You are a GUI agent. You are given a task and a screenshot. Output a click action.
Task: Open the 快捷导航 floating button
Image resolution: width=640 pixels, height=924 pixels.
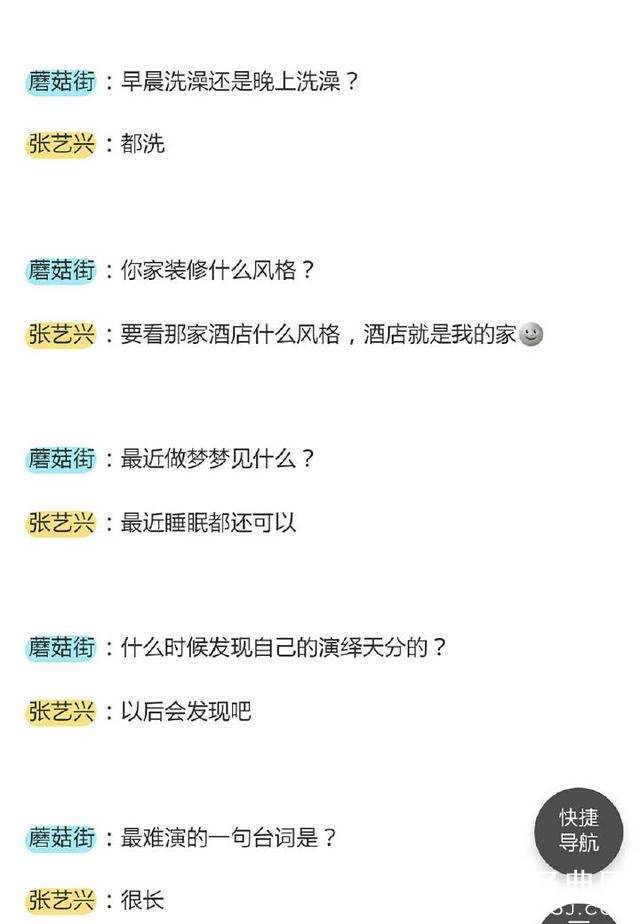click(578, 831)
